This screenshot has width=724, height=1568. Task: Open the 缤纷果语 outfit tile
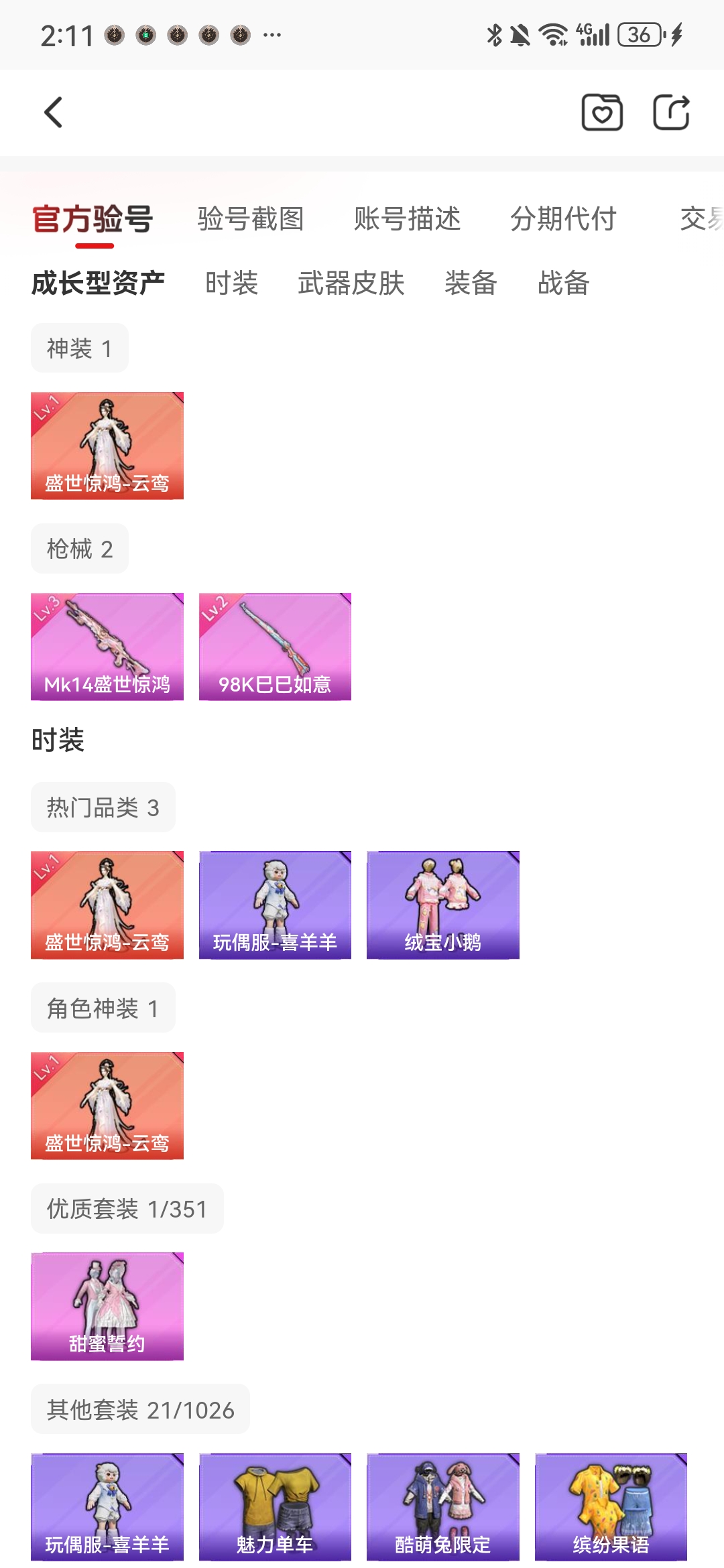[611, 1506]
